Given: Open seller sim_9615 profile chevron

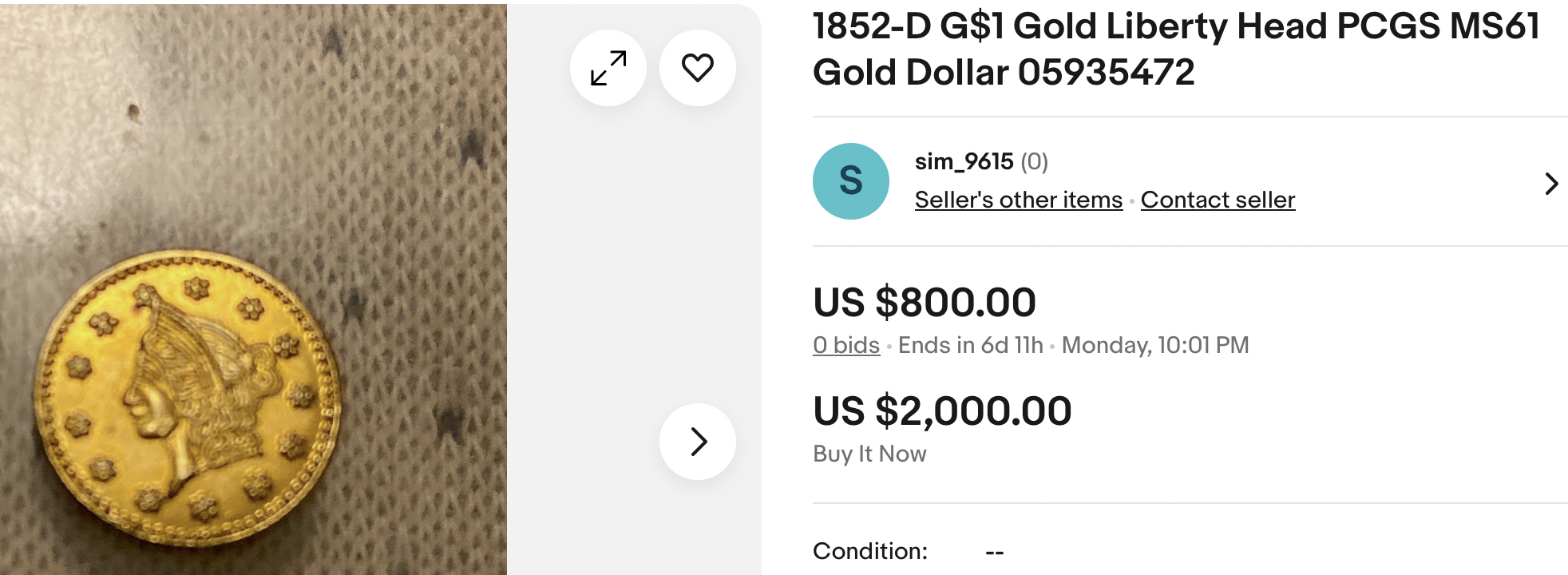Looking at the screenshot, I should point(1550,184).
